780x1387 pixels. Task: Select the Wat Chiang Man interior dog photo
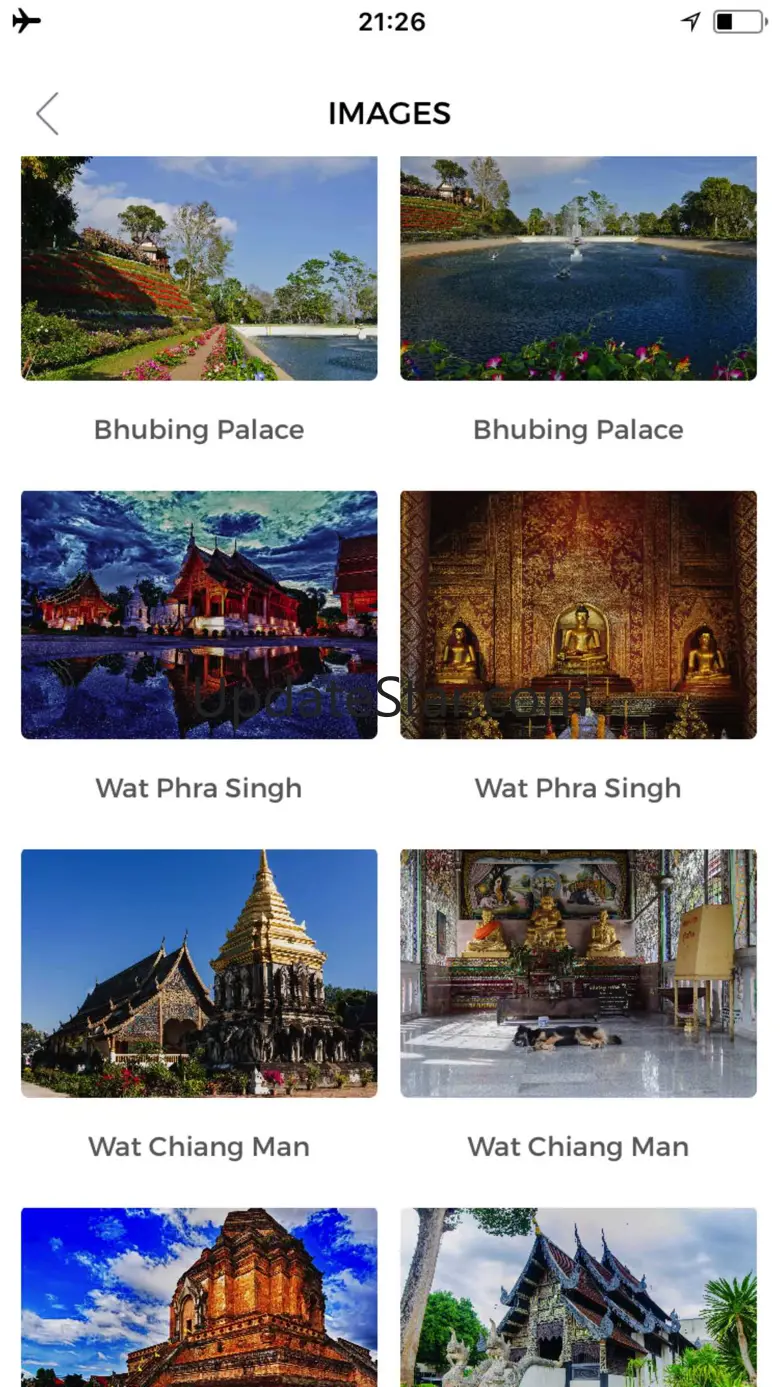578,972
